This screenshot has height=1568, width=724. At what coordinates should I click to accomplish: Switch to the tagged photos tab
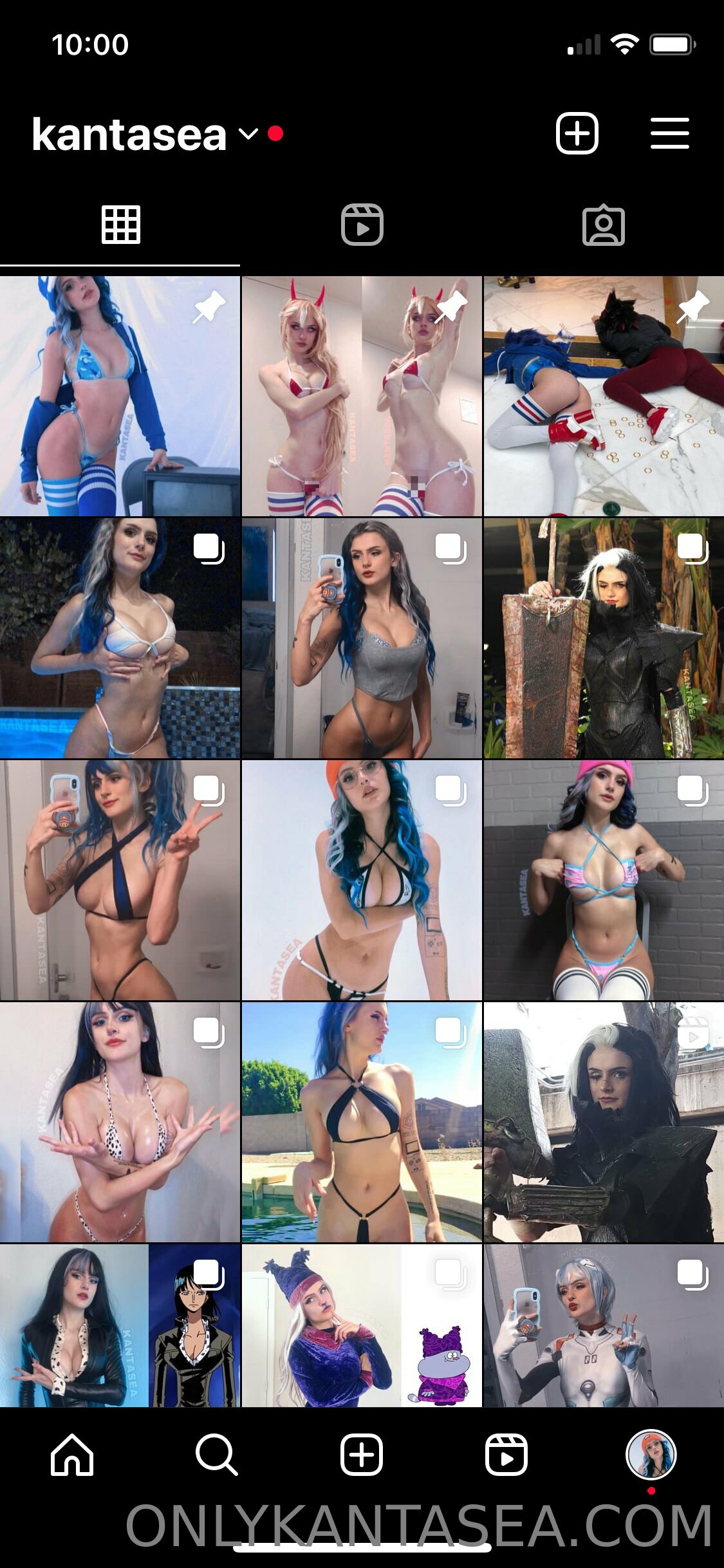pos(604,225)
